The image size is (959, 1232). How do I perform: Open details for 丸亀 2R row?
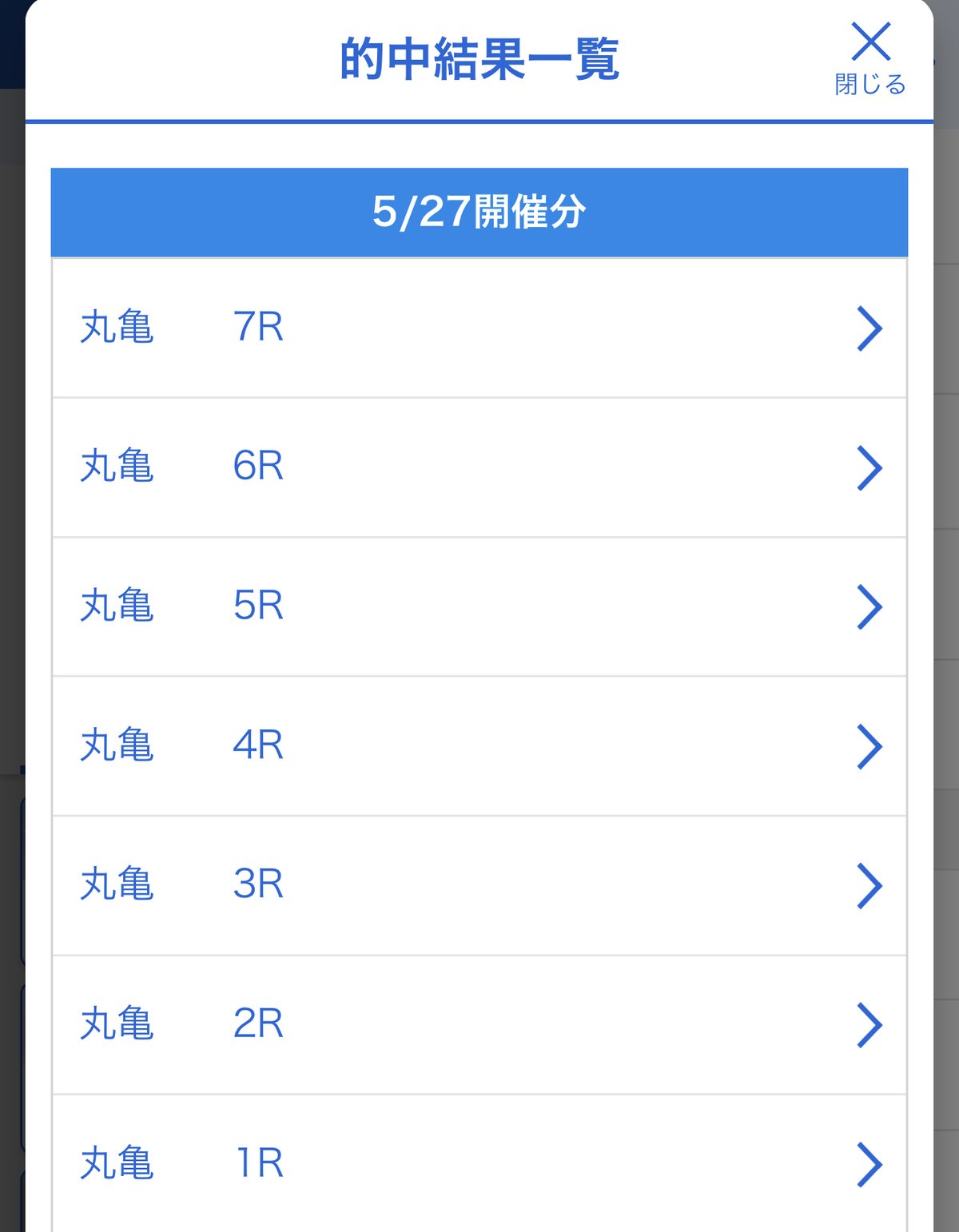(479, 1023)
